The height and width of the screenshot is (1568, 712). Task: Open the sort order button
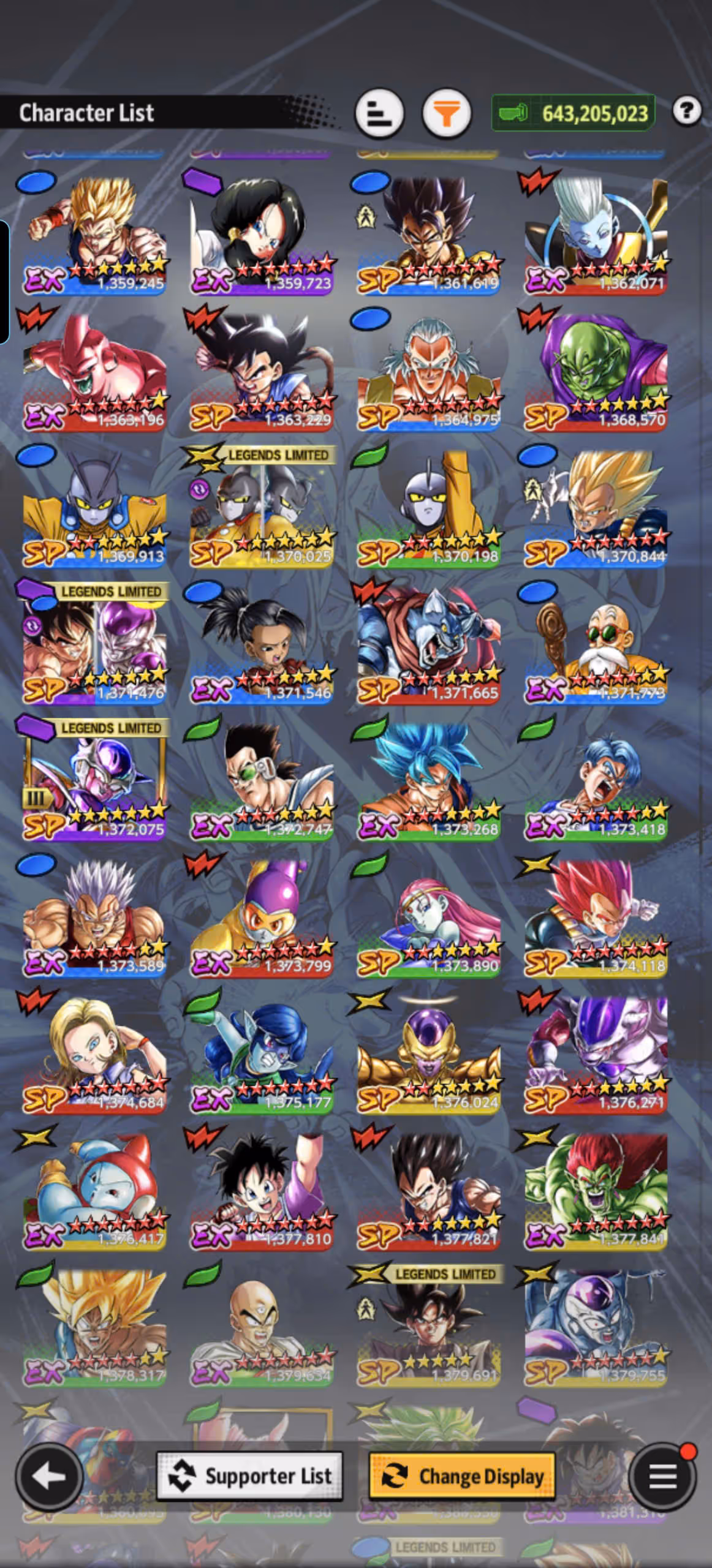click(x=379, y=113)
